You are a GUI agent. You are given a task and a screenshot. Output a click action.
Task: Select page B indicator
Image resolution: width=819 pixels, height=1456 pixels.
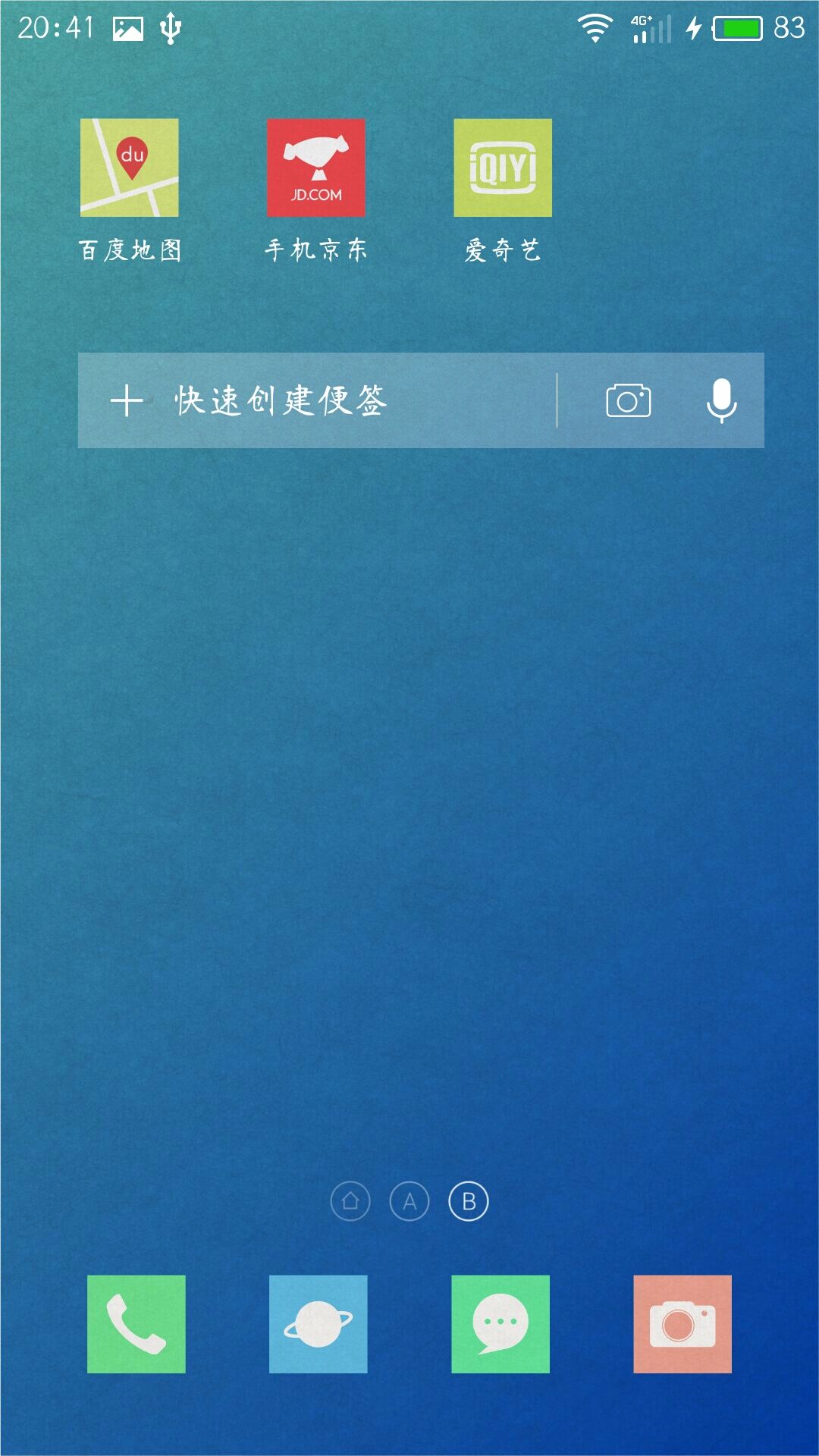(x=469, y=1201)
